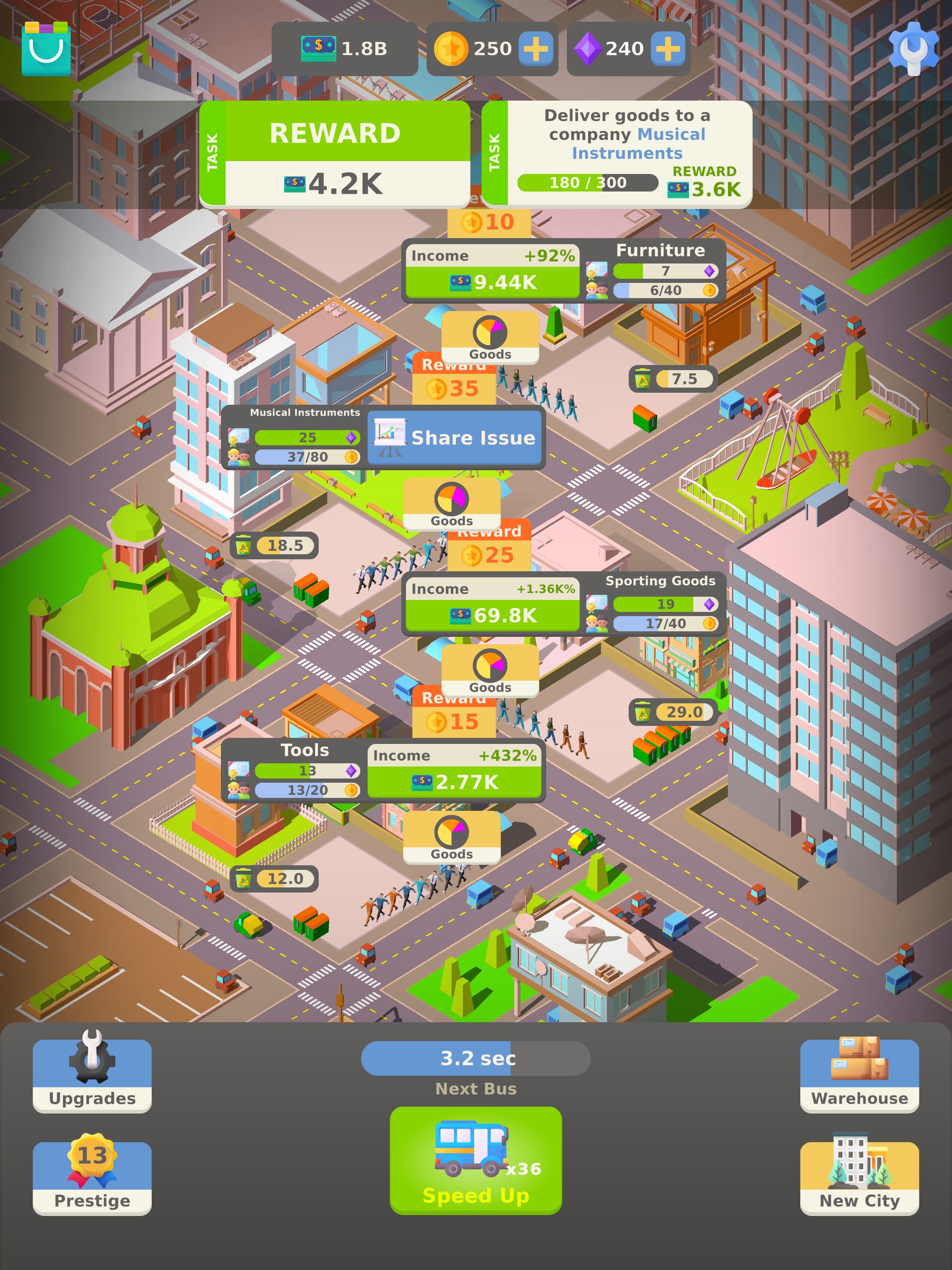Screen dimensions: 952x1270
Task: Open the Goods bubble under Musical Instruments
Action: (452, 503)
